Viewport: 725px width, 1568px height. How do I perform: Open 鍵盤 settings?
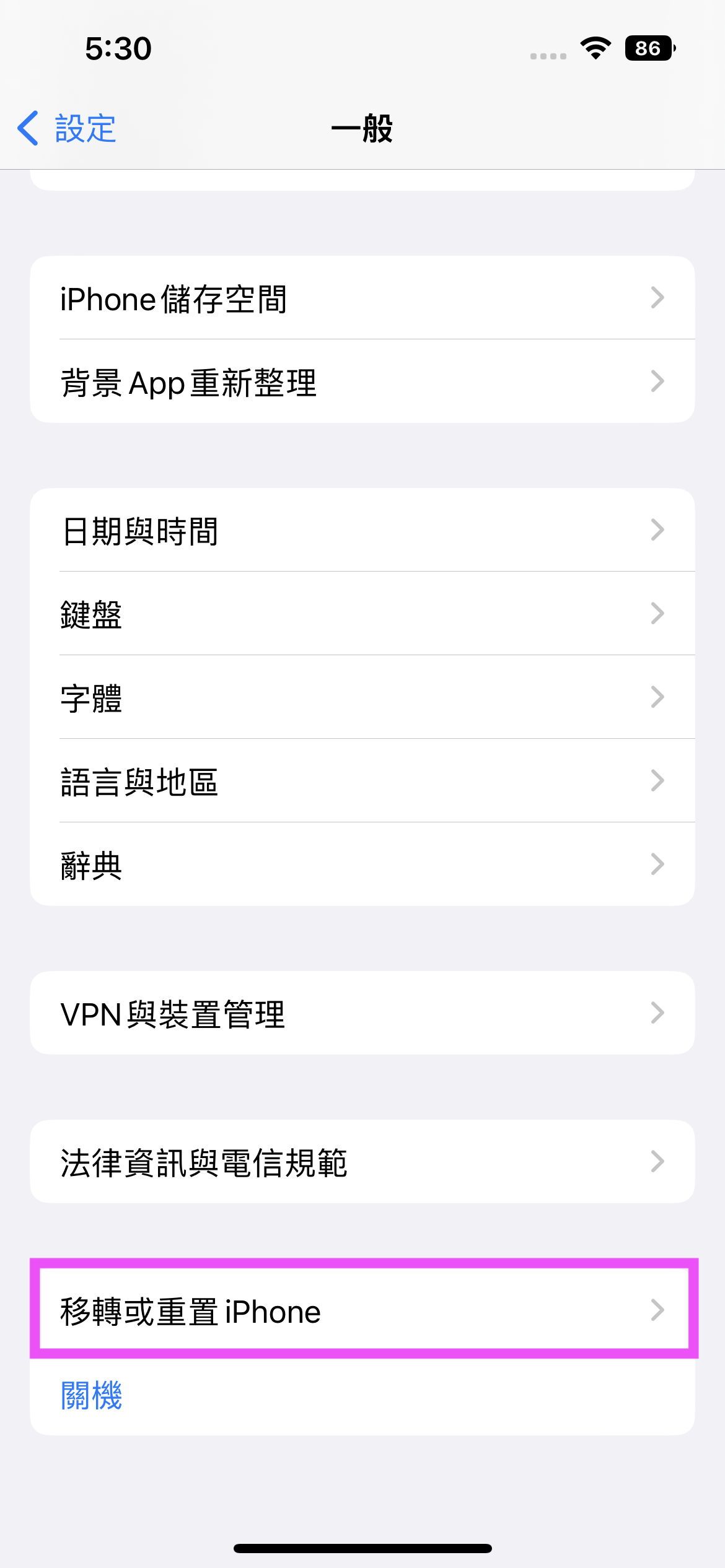click(362, 614)
